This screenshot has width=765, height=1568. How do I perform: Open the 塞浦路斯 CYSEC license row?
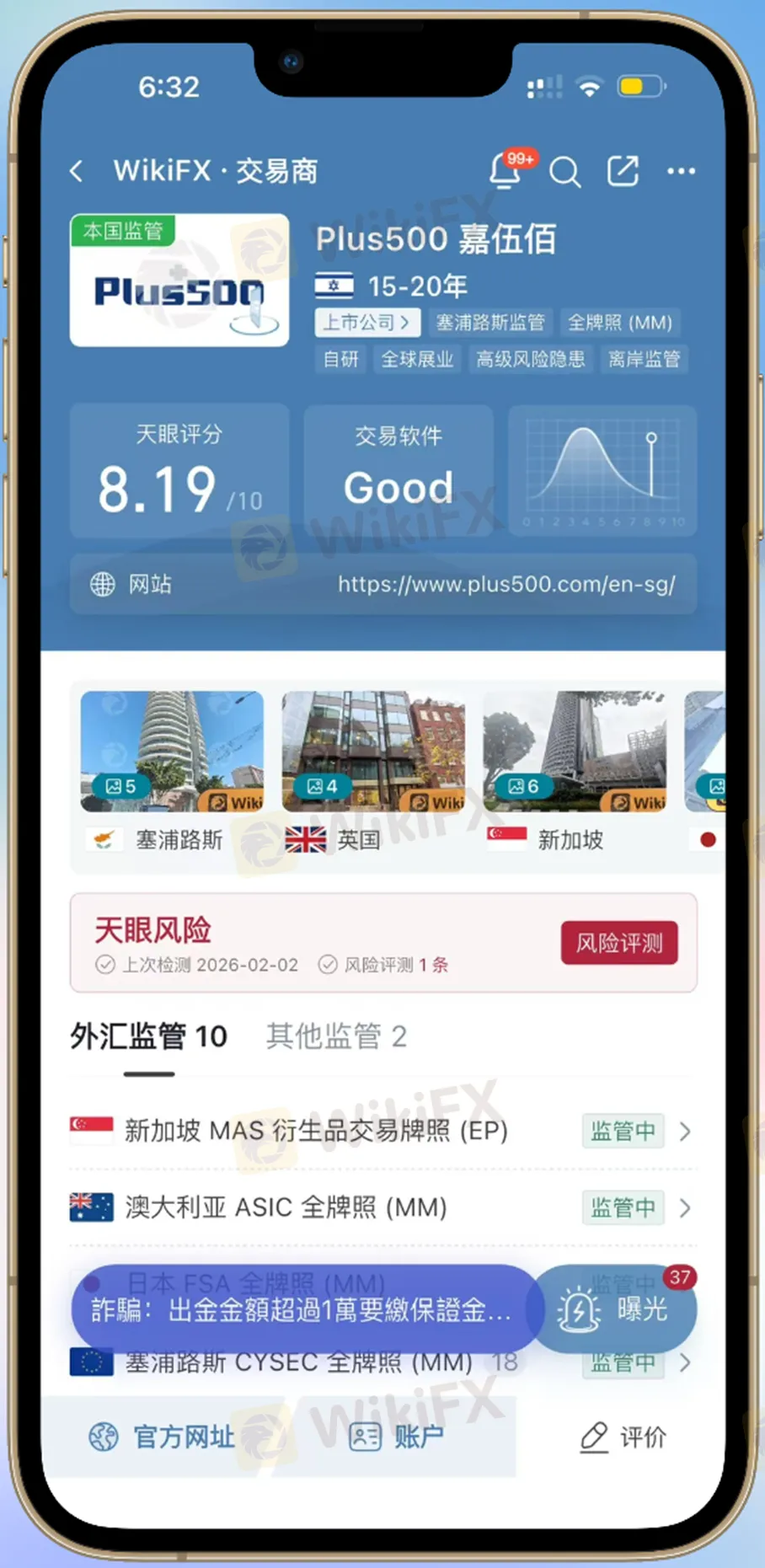coord(381,1364)
